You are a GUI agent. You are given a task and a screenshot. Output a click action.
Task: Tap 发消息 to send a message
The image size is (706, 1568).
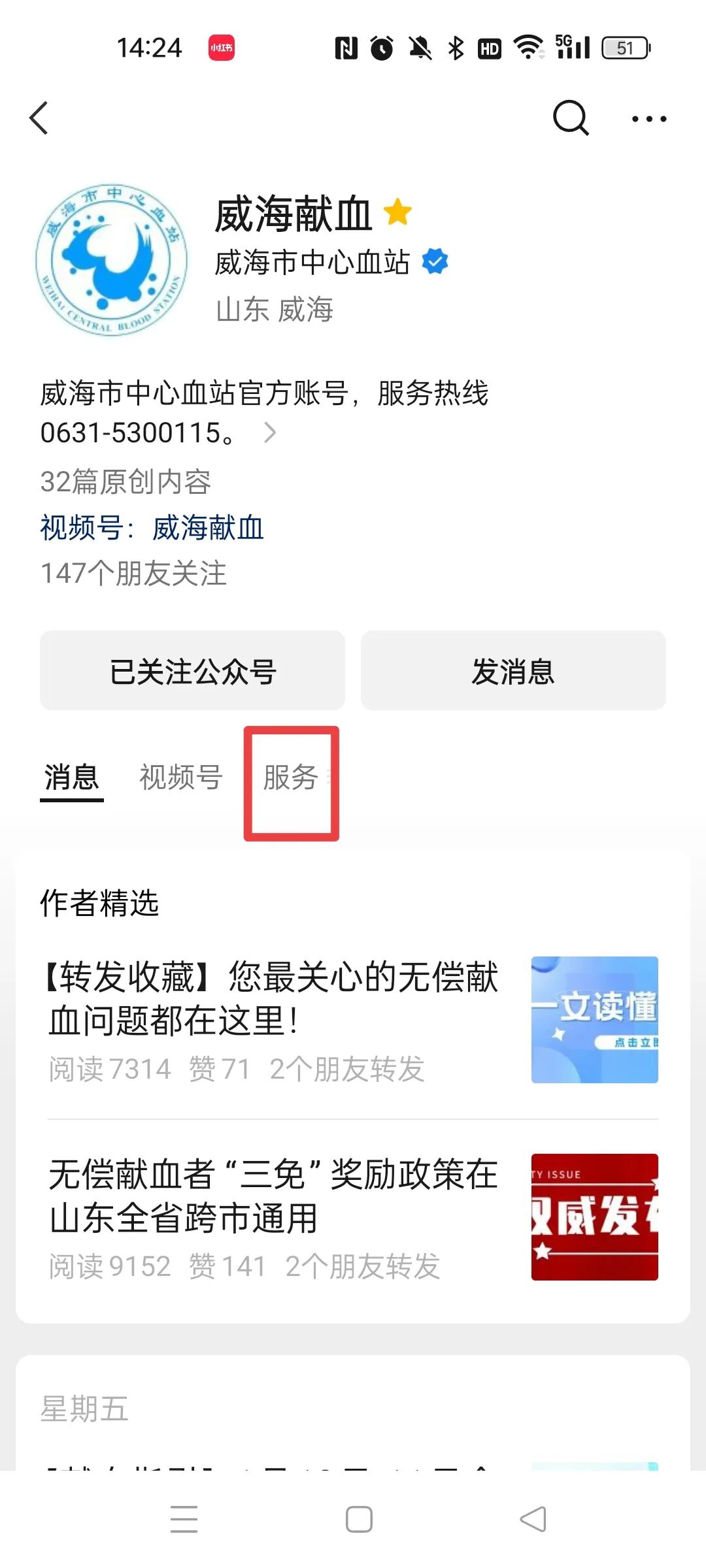point(513,670)
